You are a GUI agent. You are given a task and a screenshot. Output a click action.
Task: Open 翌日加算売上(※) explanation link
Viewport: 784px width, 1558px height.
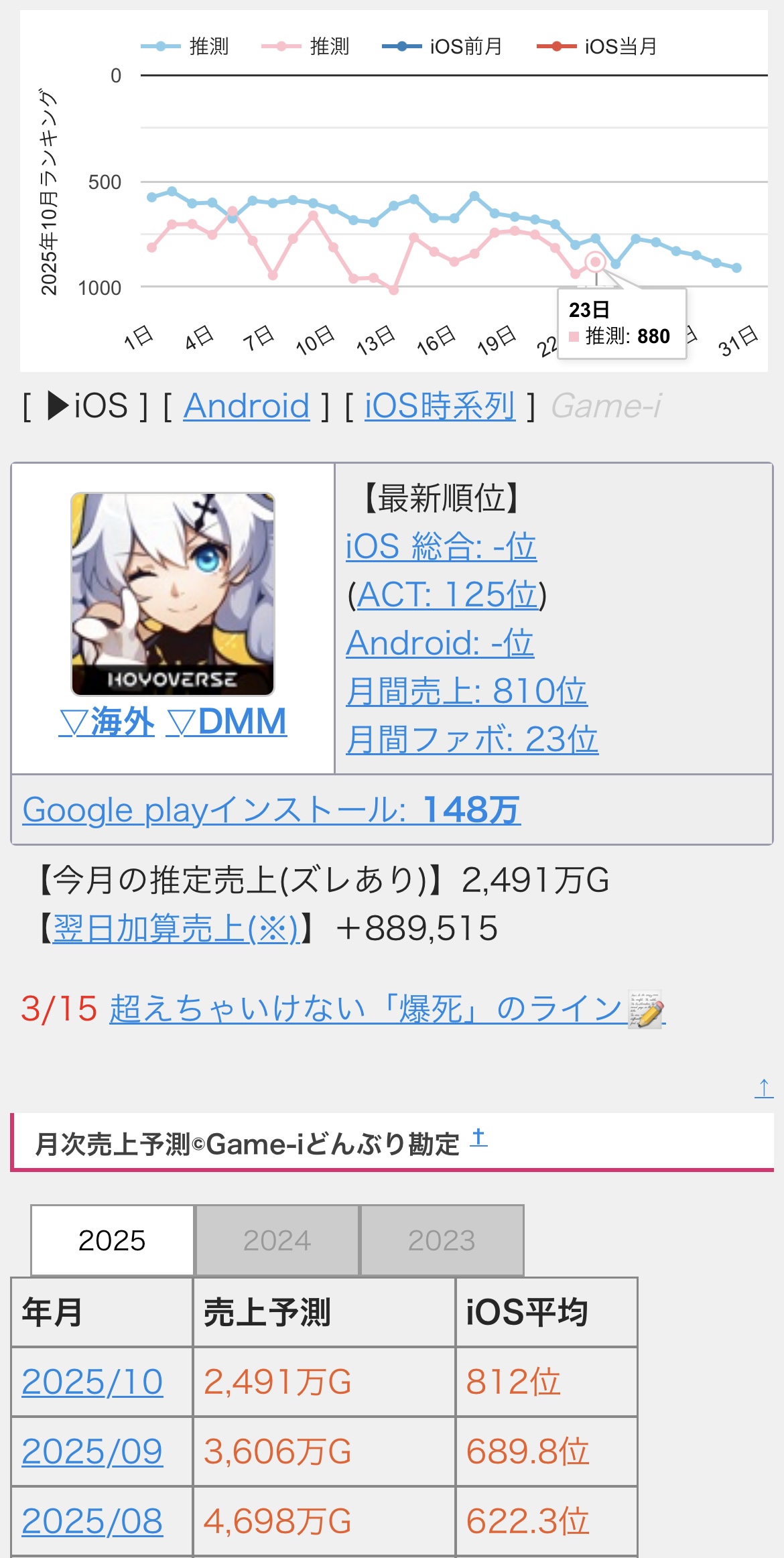pos(176,929)
